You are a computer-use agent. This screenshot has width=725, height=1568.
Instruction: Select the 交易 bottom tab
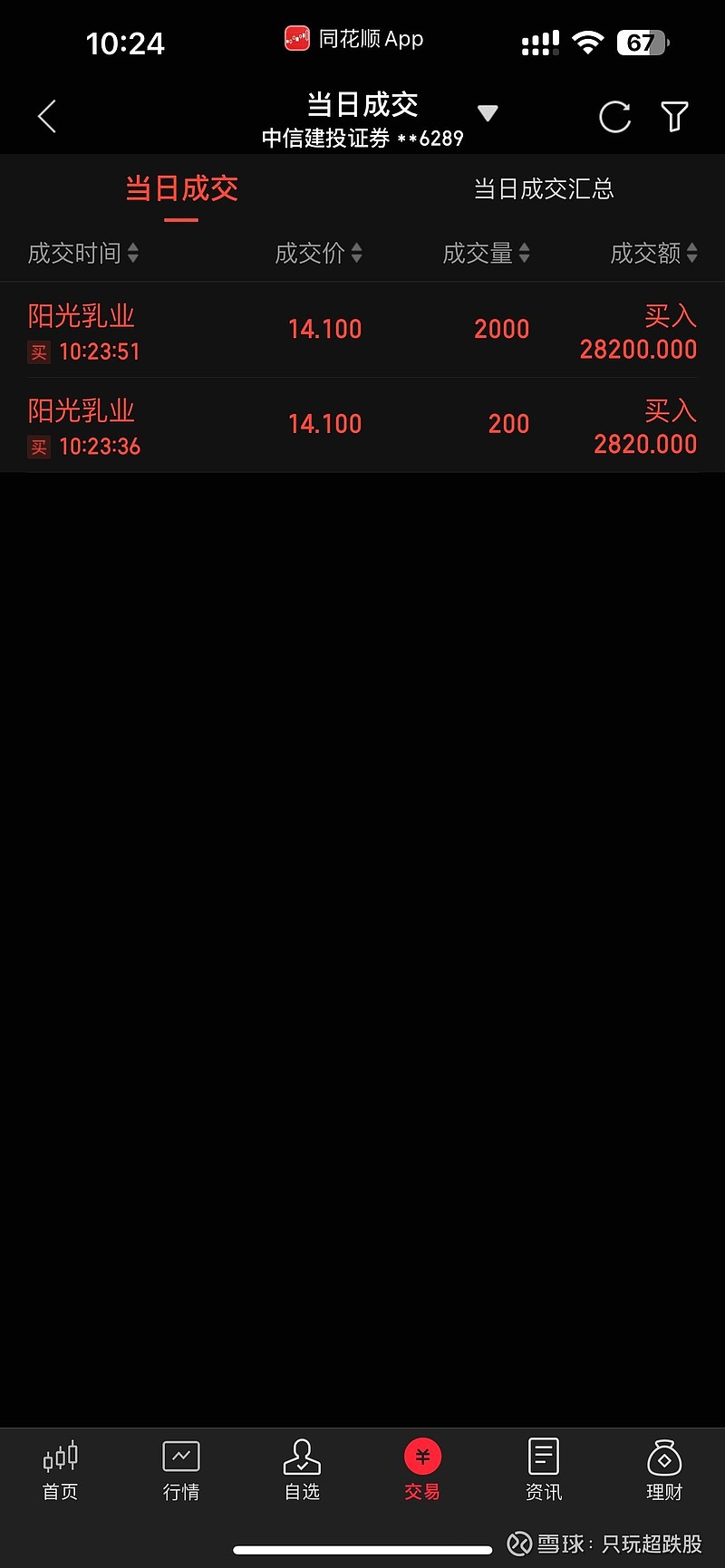(x=422, y=1471)
